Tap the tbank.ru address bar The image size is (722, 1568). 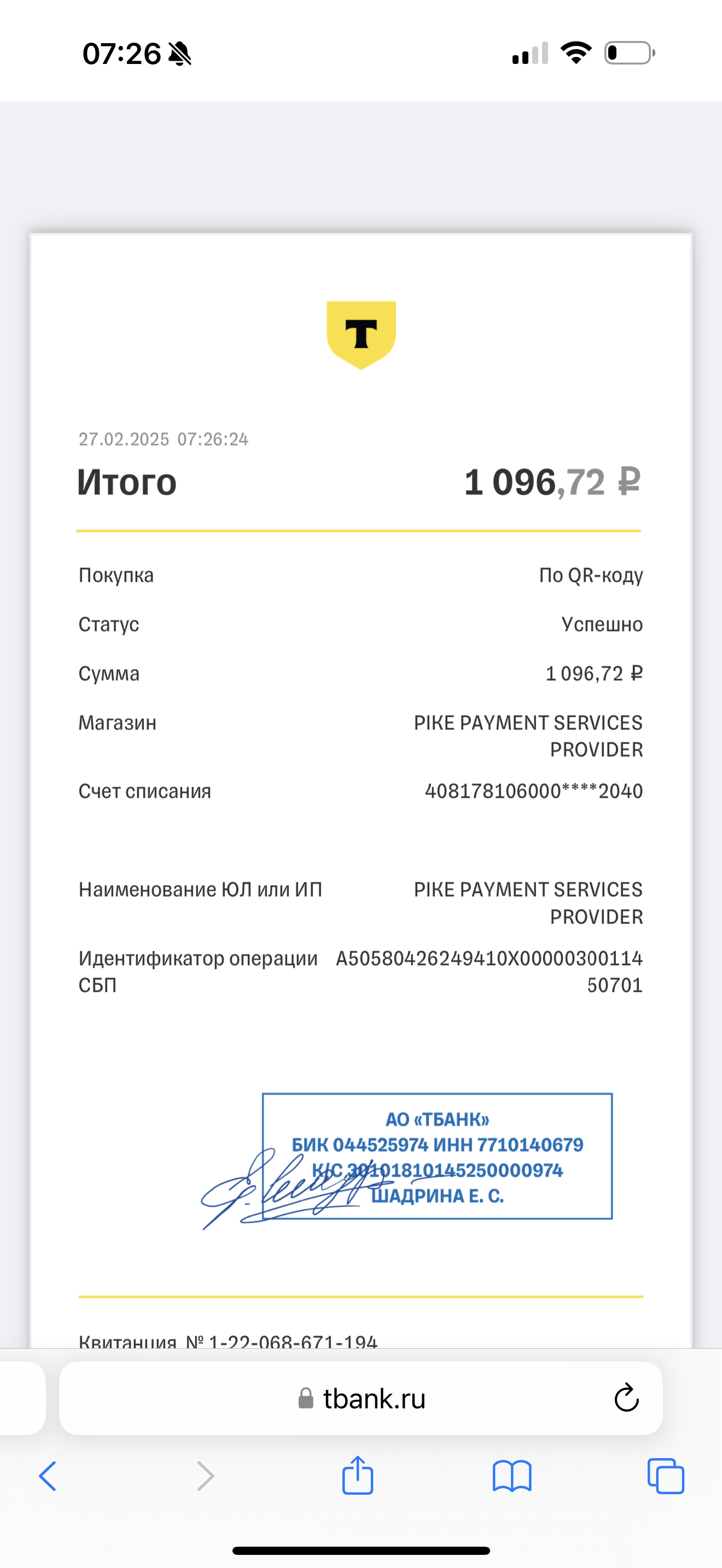click(x=361, y=1398)
